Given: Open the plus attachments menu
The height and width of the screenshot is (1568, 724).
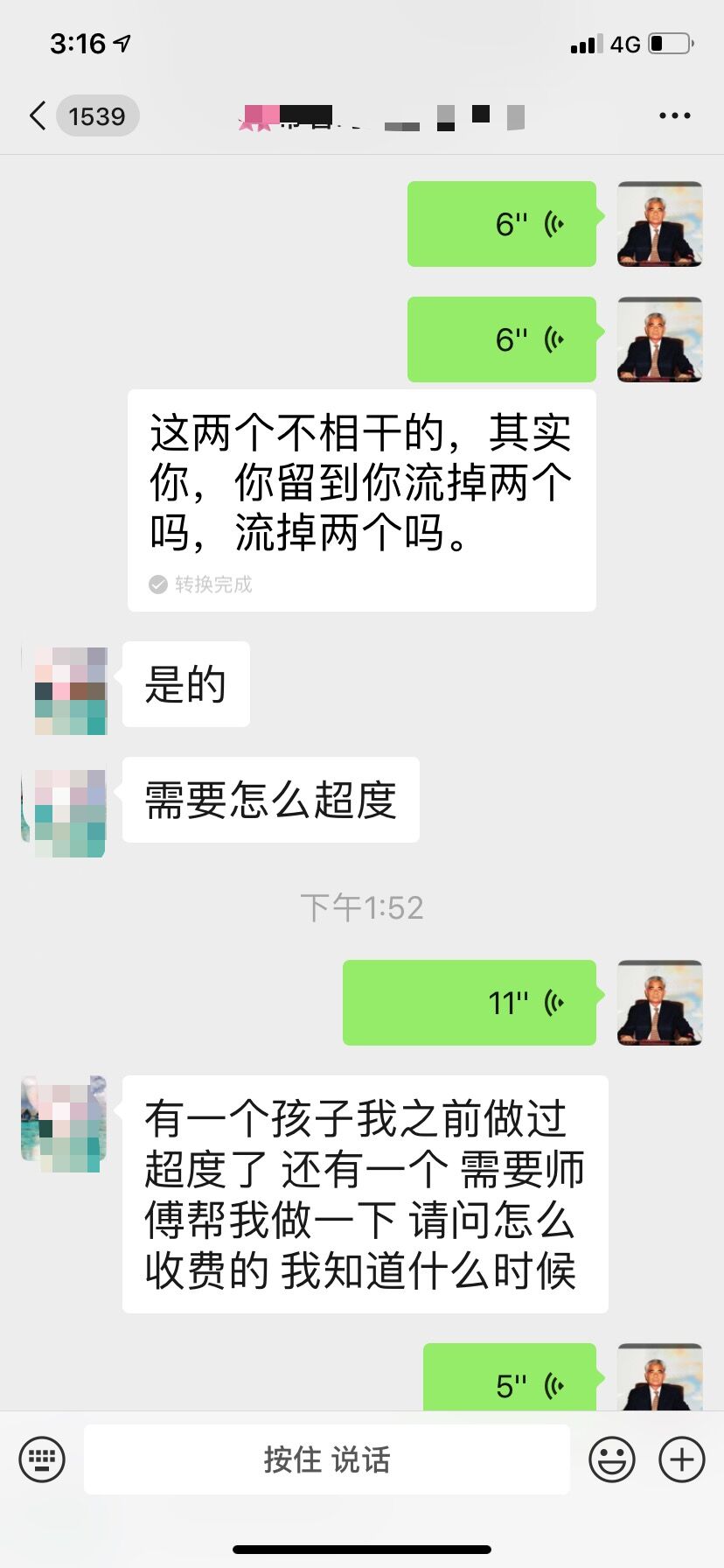Looking at the screenshot, I should (681, 1459).
